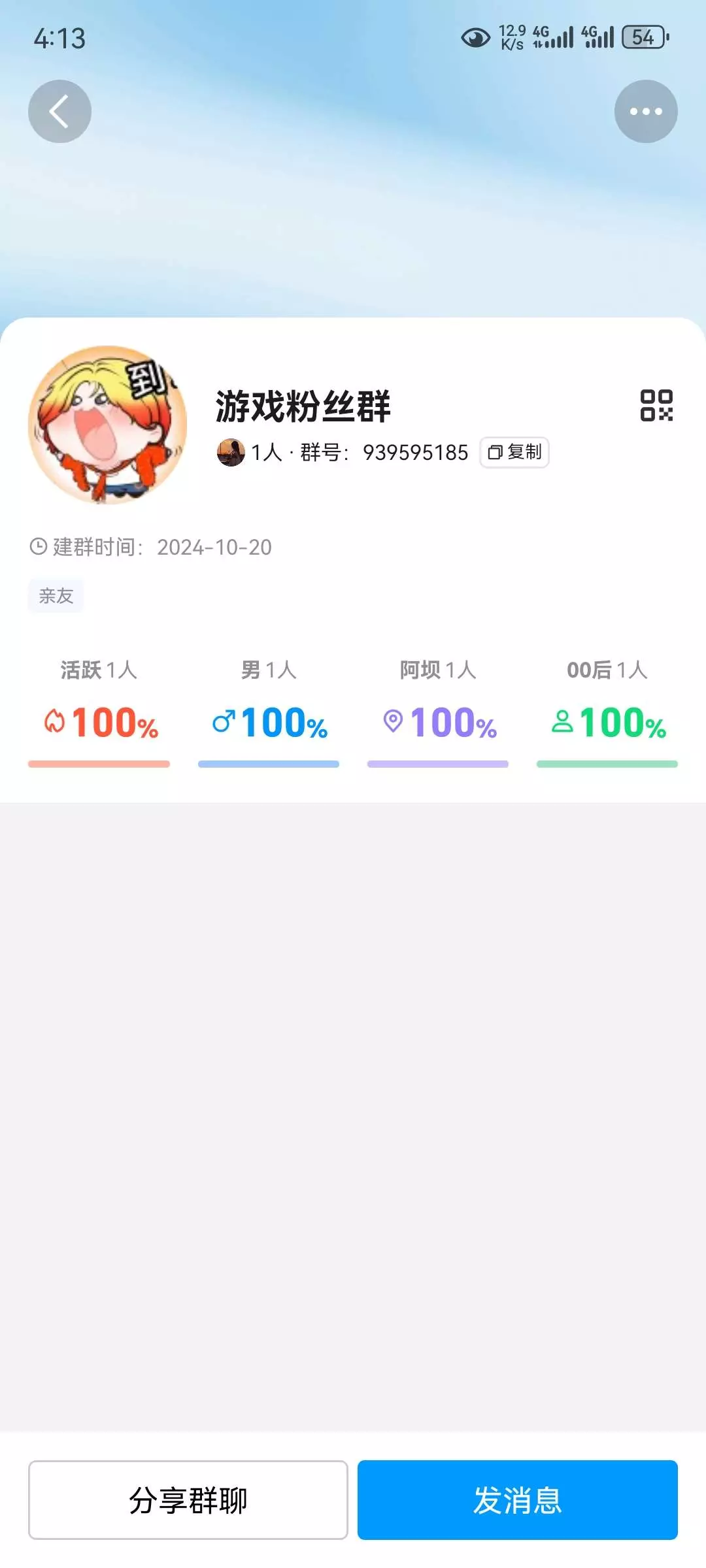Copy the group number 939595185
Screen dimensions: 706x1568
(x=514, y=452)
